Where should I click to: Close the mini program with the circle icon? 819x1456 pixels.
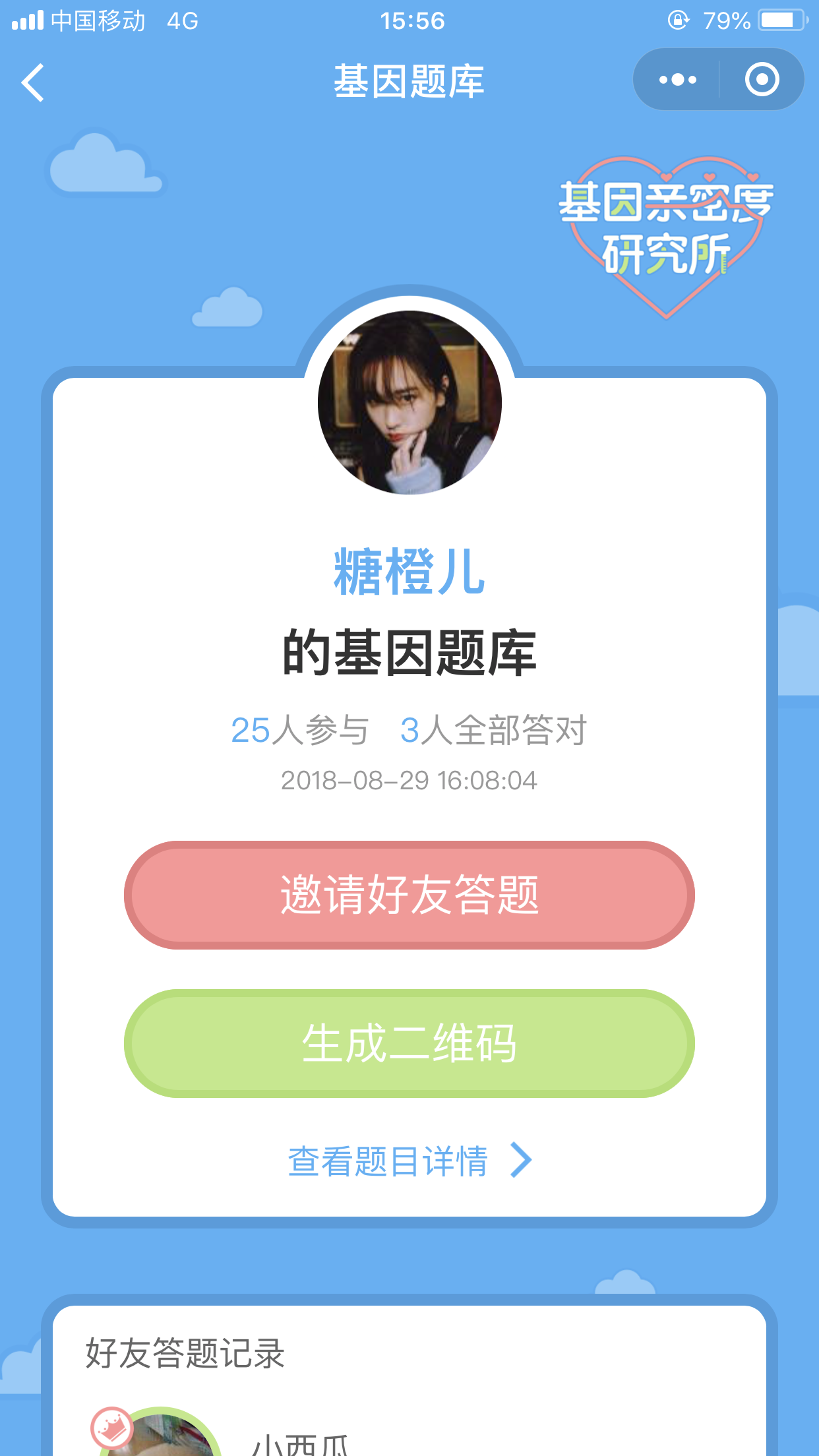(x=762, y=80)
